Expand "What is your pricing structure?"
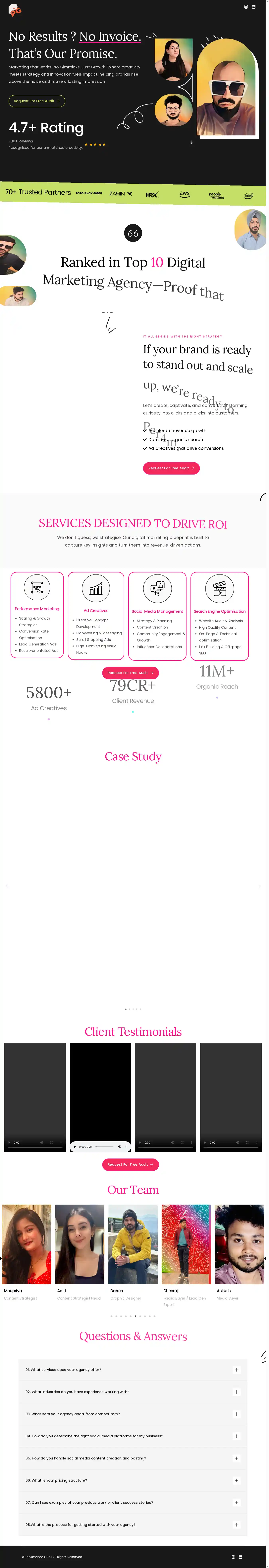269x1568 pixels. (236, 1480)
